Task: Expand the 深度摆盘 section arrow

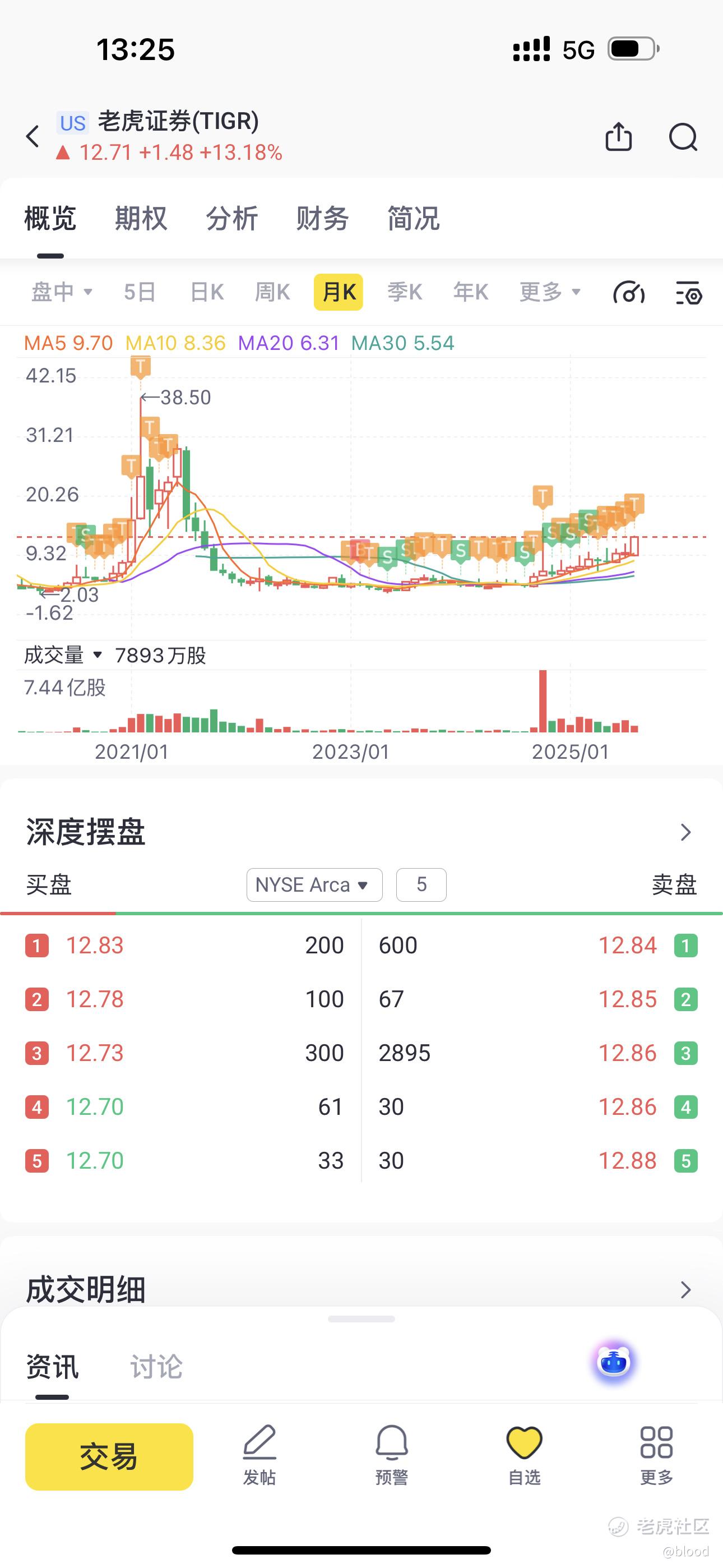Action: tap(686, 832)
